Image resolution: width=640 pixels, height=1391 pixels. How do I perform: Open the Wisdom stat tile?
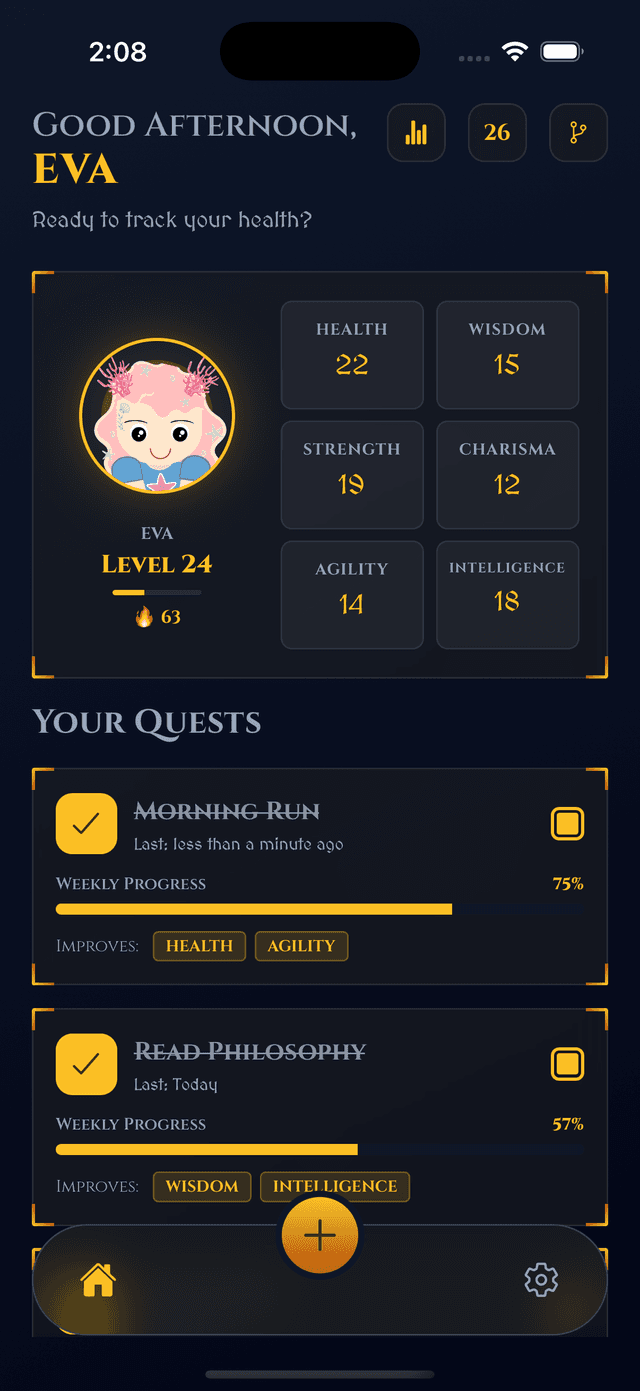coord(507,355)
